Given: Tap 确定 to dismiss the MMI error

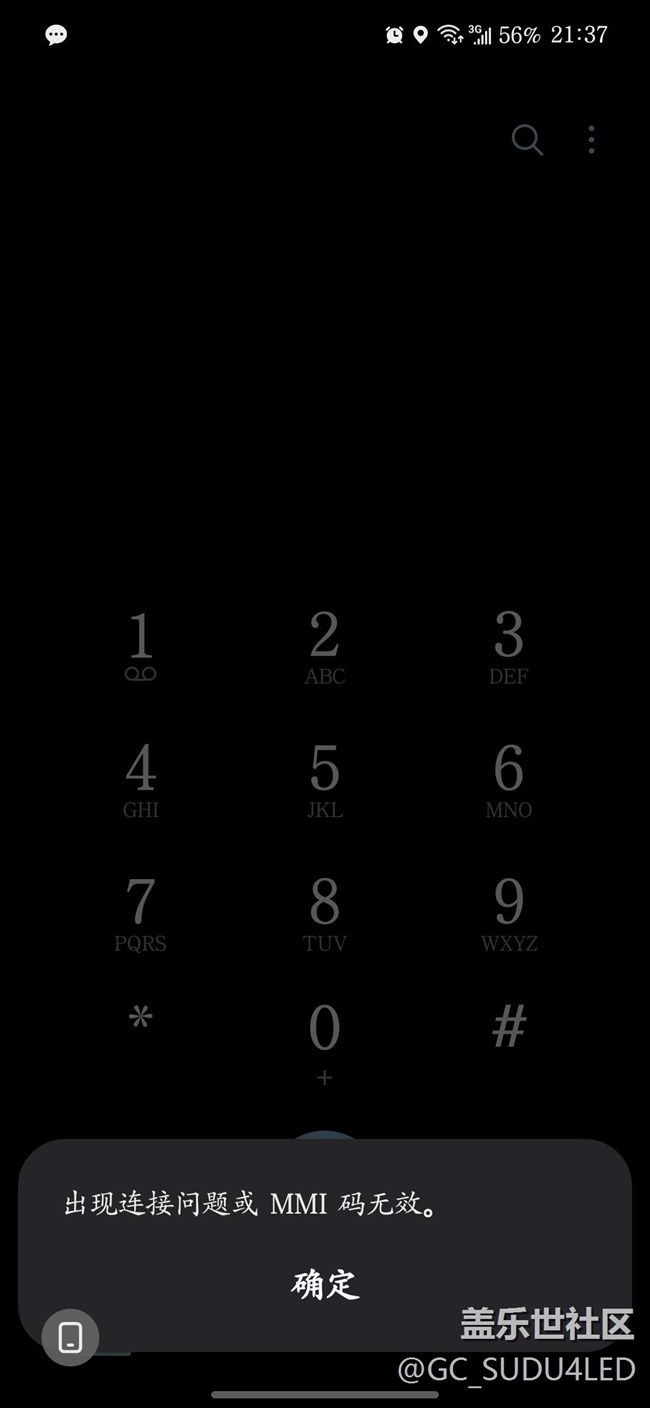Looking at the screenshot, I should [325, 1284].
